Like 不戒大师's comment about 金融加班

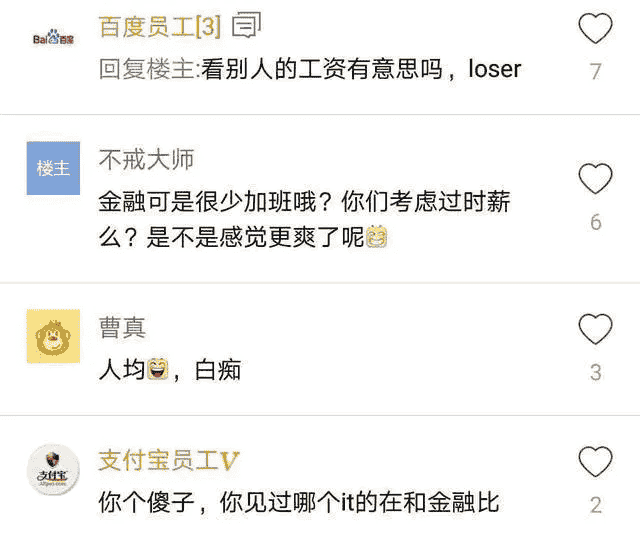(x=595, y=180)
